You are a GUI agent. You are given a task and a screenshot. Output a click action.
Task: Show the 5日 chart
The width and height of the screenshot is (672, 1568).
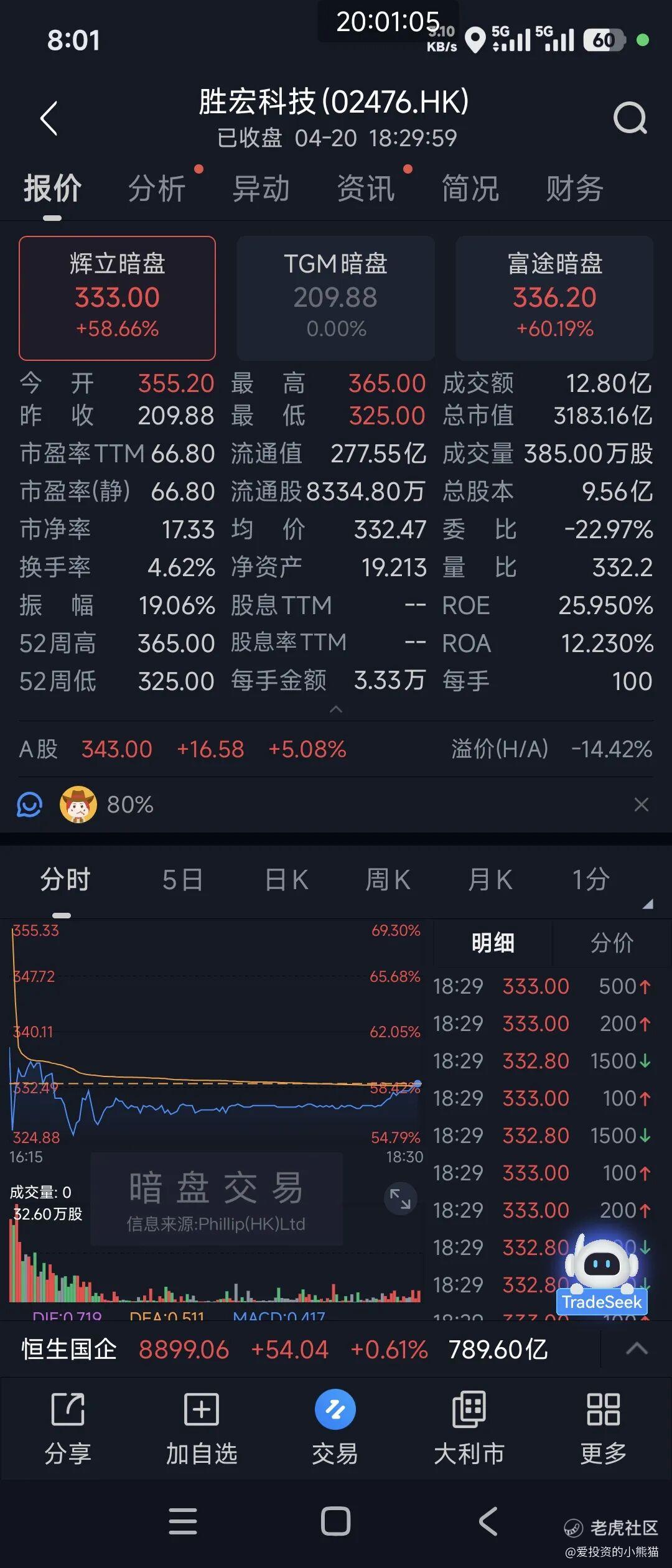click(182, 880)
